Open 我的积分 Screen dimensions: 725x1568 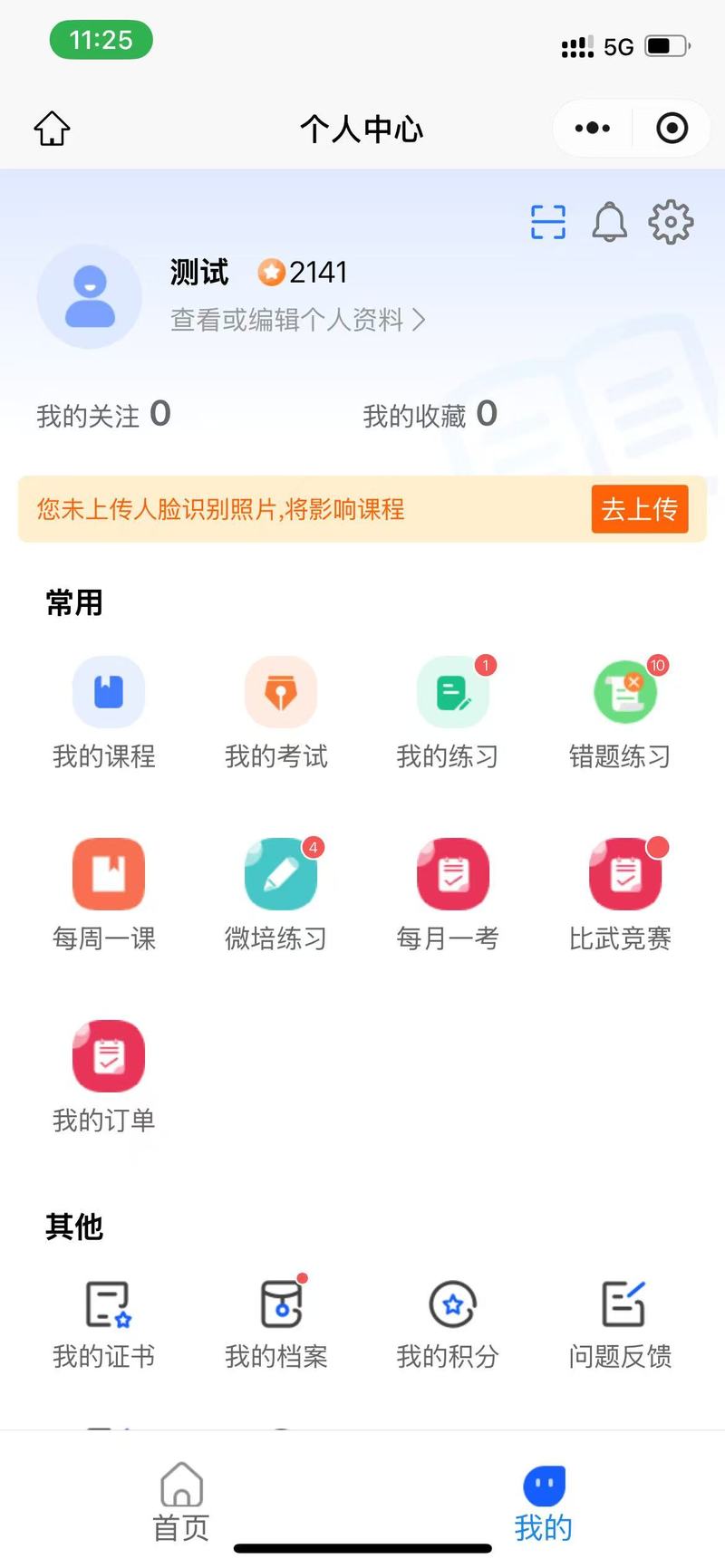[x=449, y=1324]
